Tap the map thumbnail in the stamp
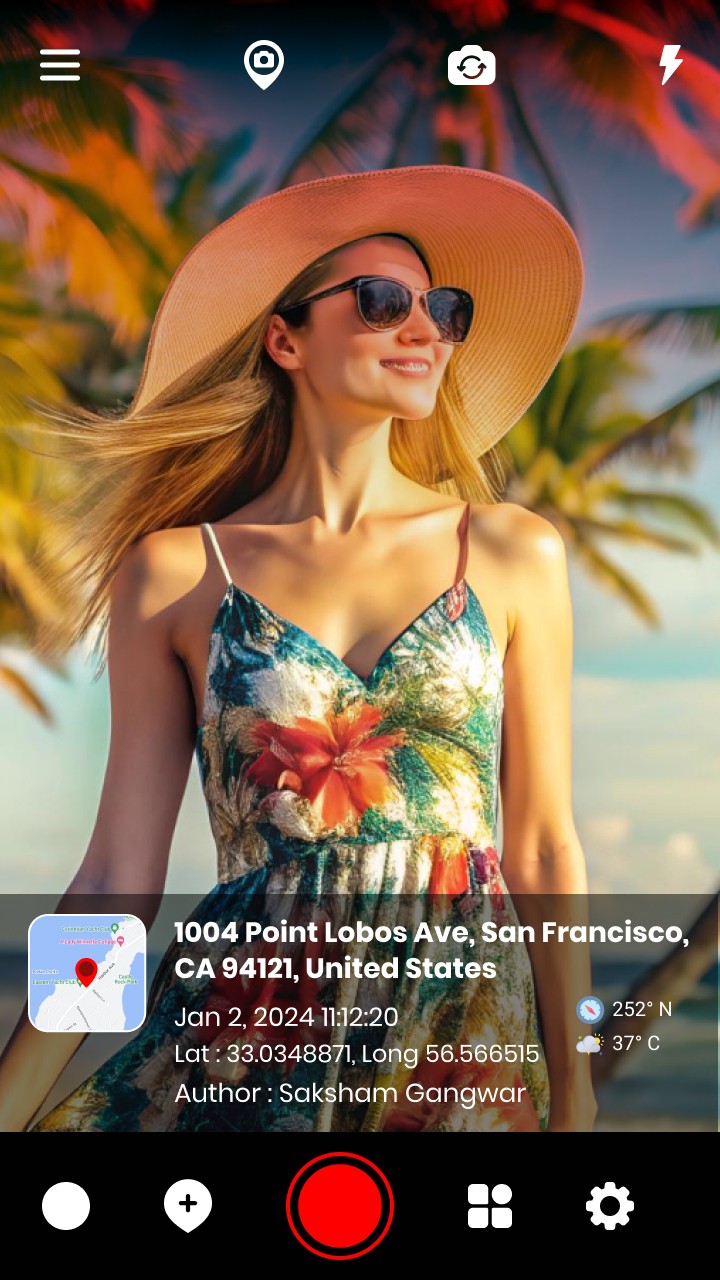720x1280 pixels. (87, 973)
